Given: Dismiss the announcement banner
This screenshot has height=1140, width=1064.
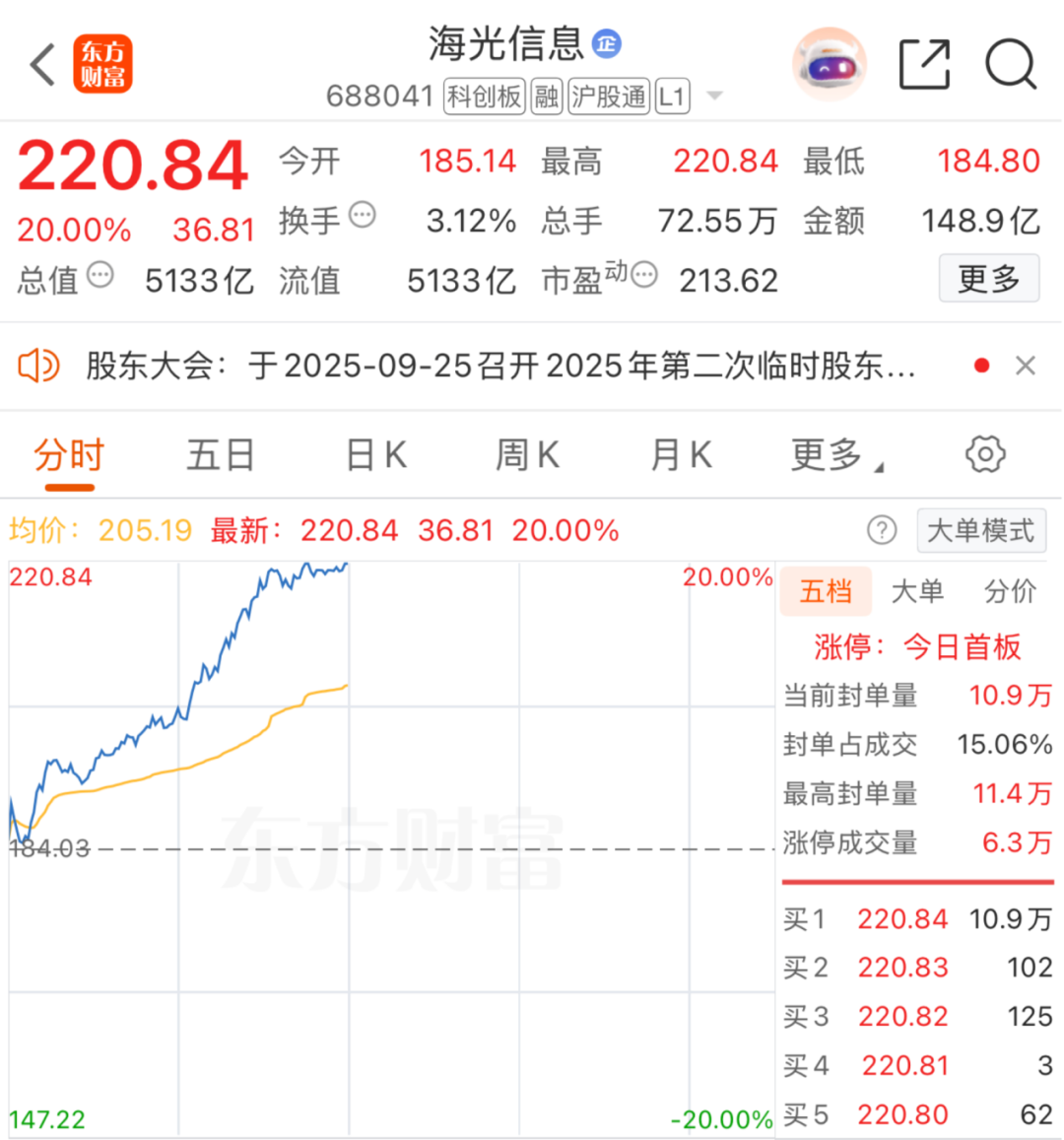Looking at the screenshot, I should [x=1025, y=367].
